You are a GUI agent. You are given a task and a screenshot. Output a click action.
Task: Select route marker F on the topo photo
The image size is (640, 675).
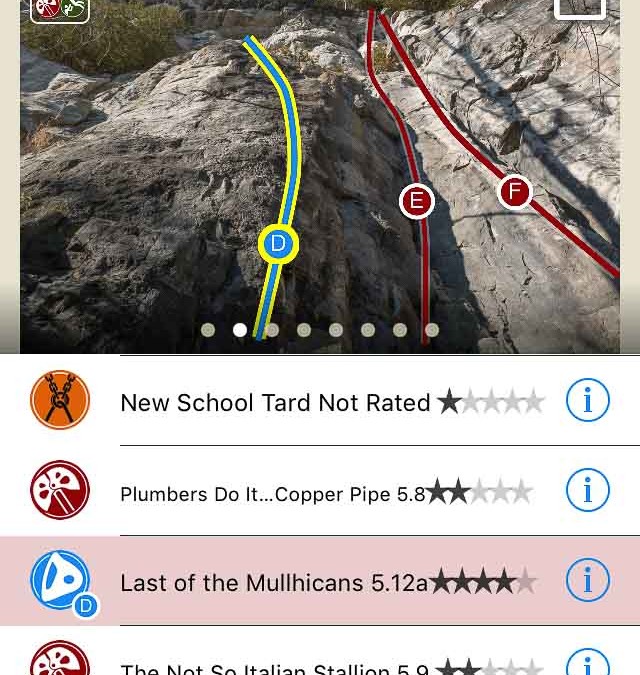(514, 192)
